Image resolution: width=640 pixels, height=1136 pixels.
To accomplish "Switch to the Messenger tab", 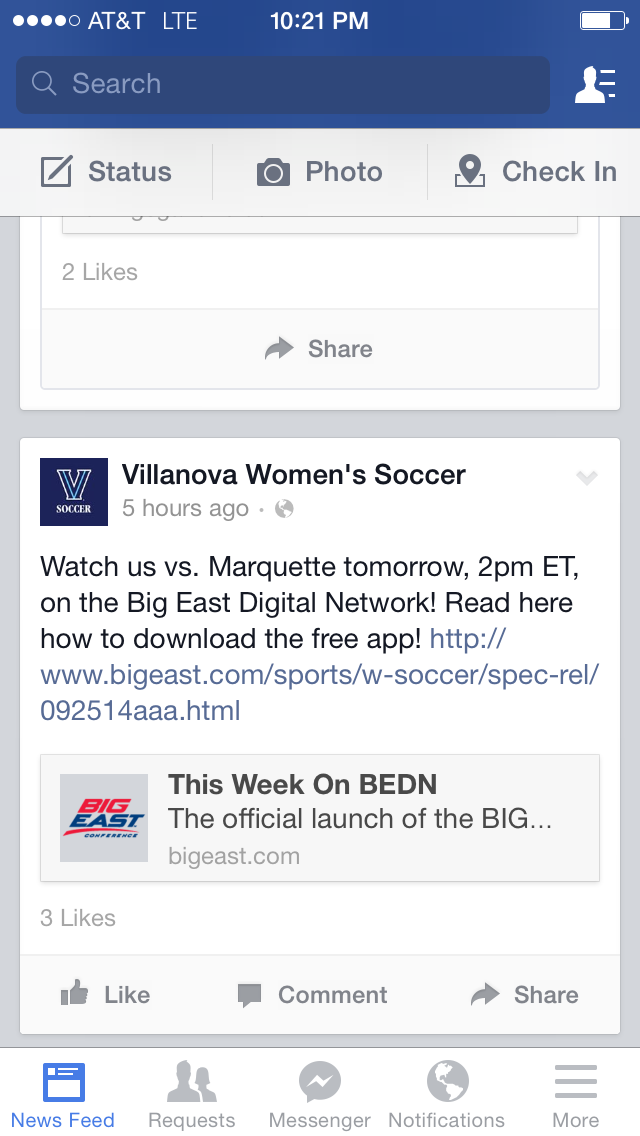I will [320, 1094].
